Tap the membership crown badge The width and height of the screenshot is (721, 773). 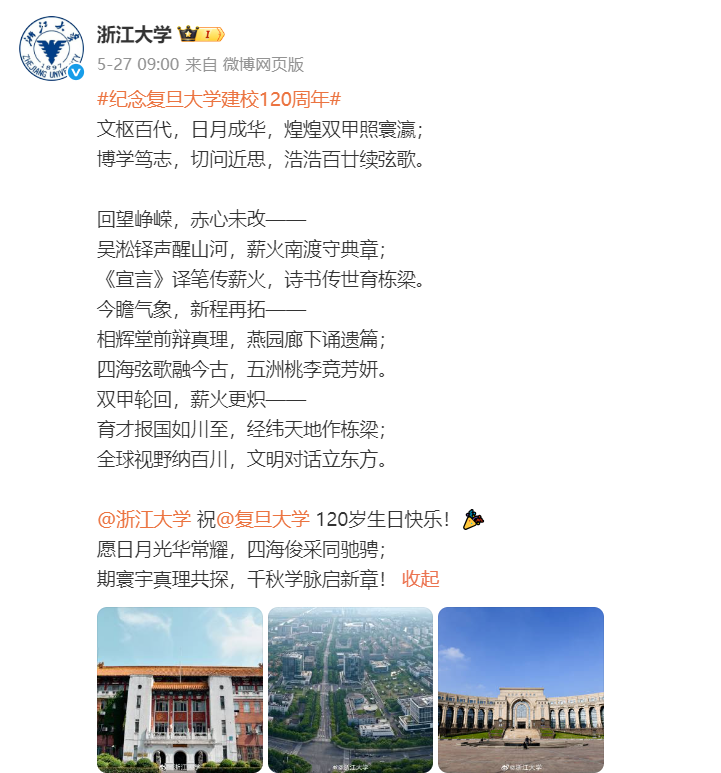(x=201, y=34)
